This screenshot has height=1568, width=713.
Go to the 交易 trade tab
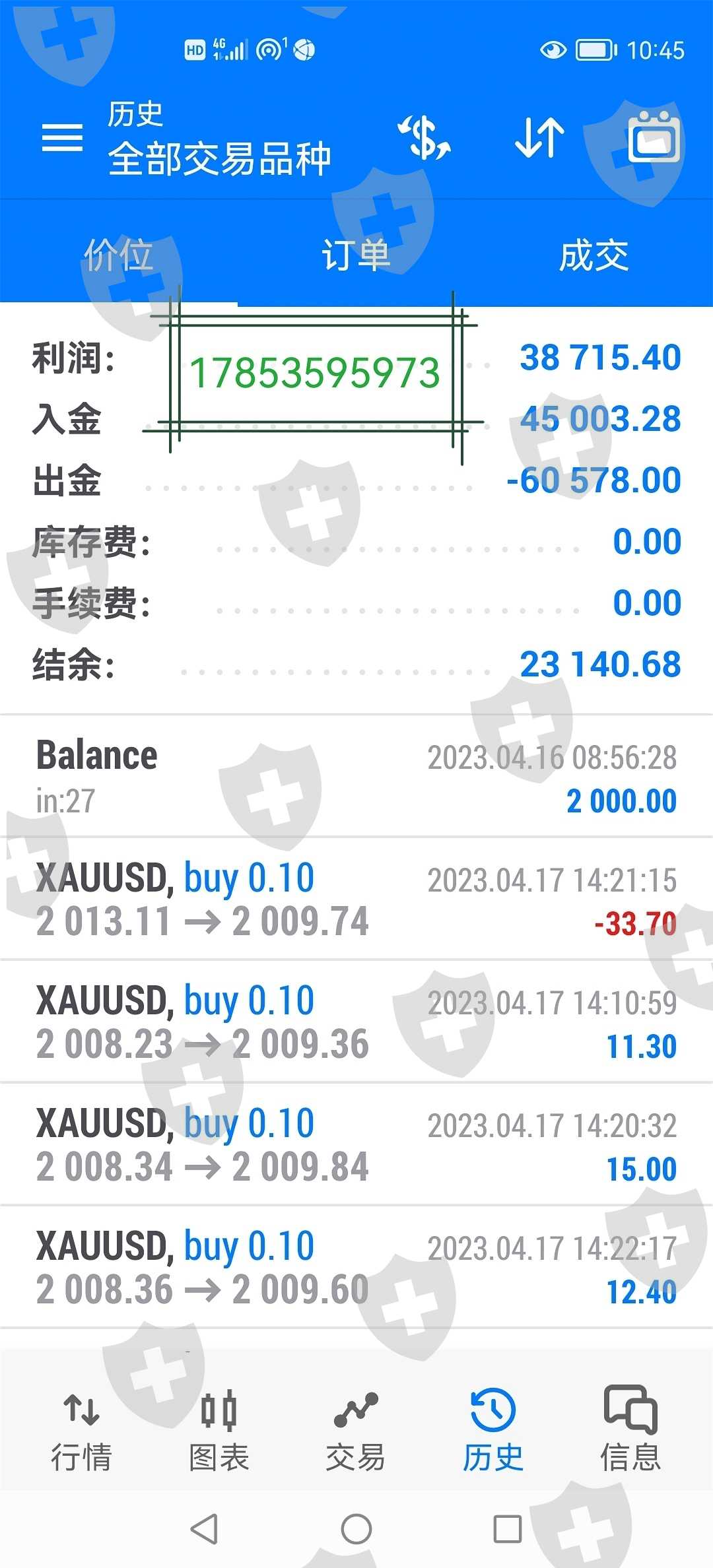356,1429
